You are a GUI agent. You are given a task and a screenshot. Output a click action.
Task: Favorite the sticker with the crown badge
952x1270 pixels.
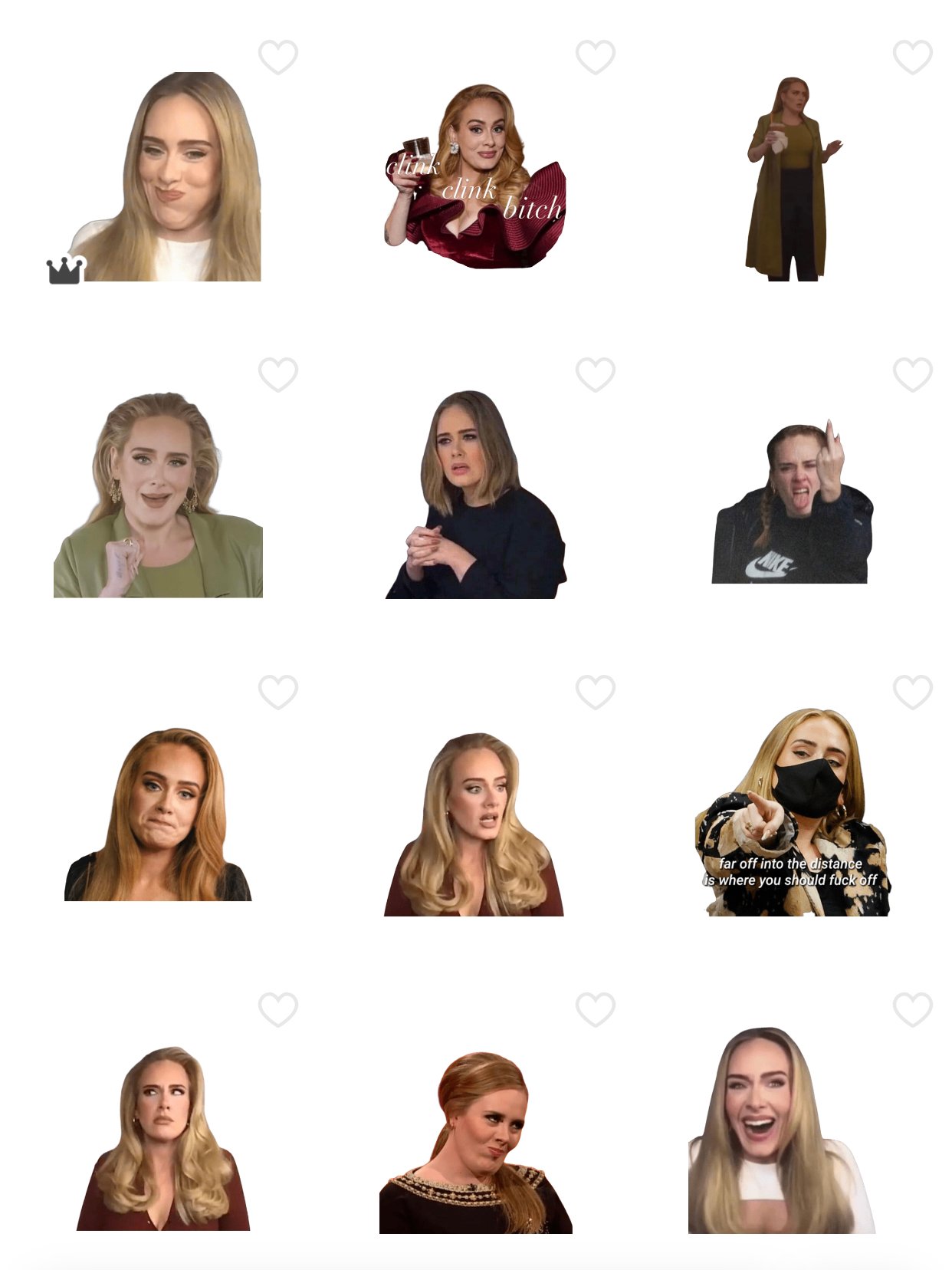pos(277,57)
